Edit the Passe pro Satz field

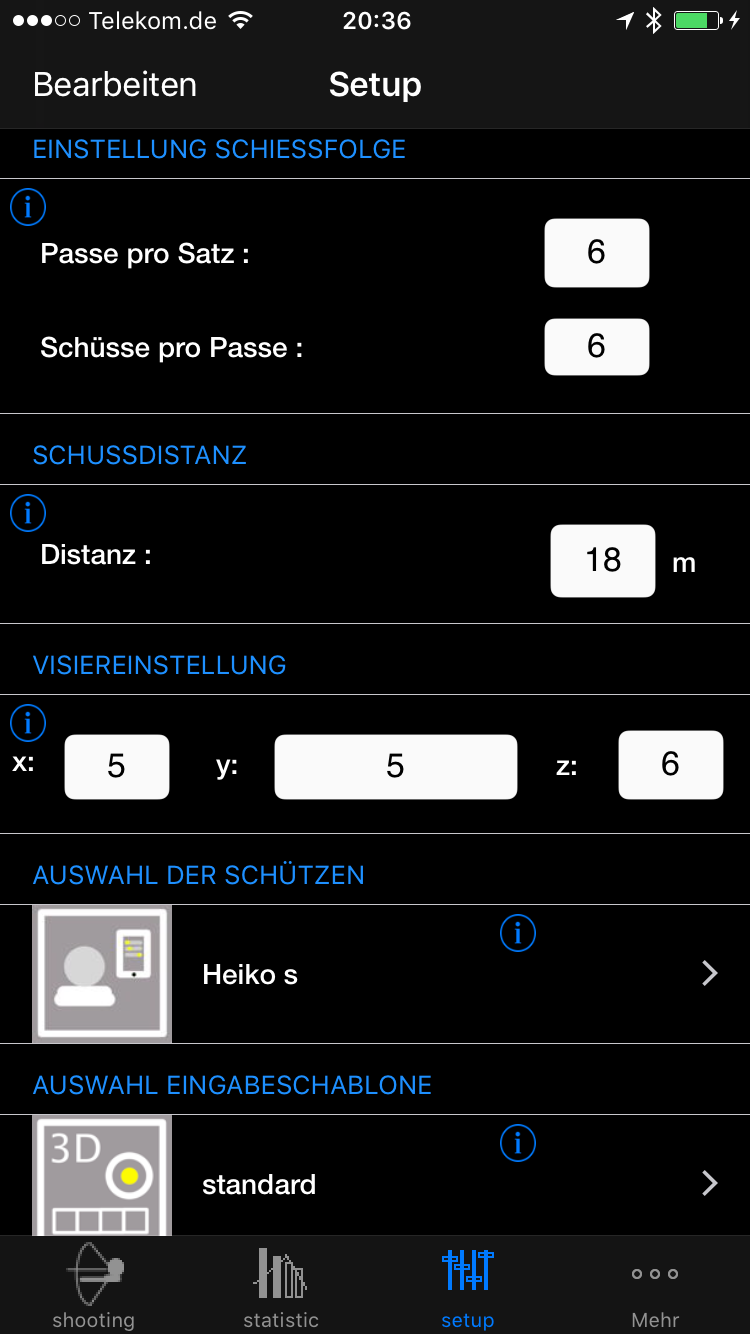pos(596,253)
